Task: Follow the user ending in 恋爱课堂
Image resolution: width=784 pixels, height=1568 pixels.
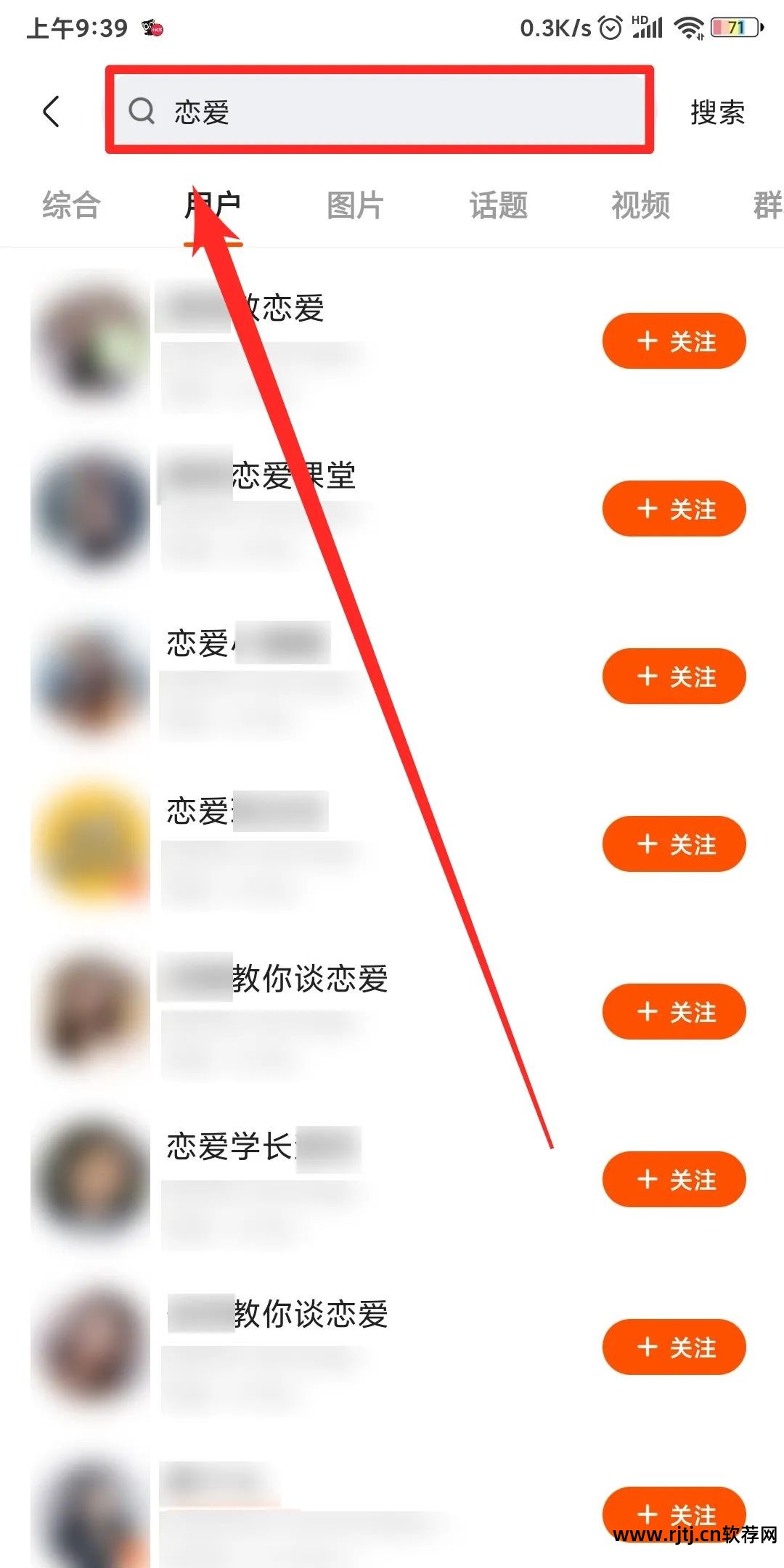Action: click(674, 509)
